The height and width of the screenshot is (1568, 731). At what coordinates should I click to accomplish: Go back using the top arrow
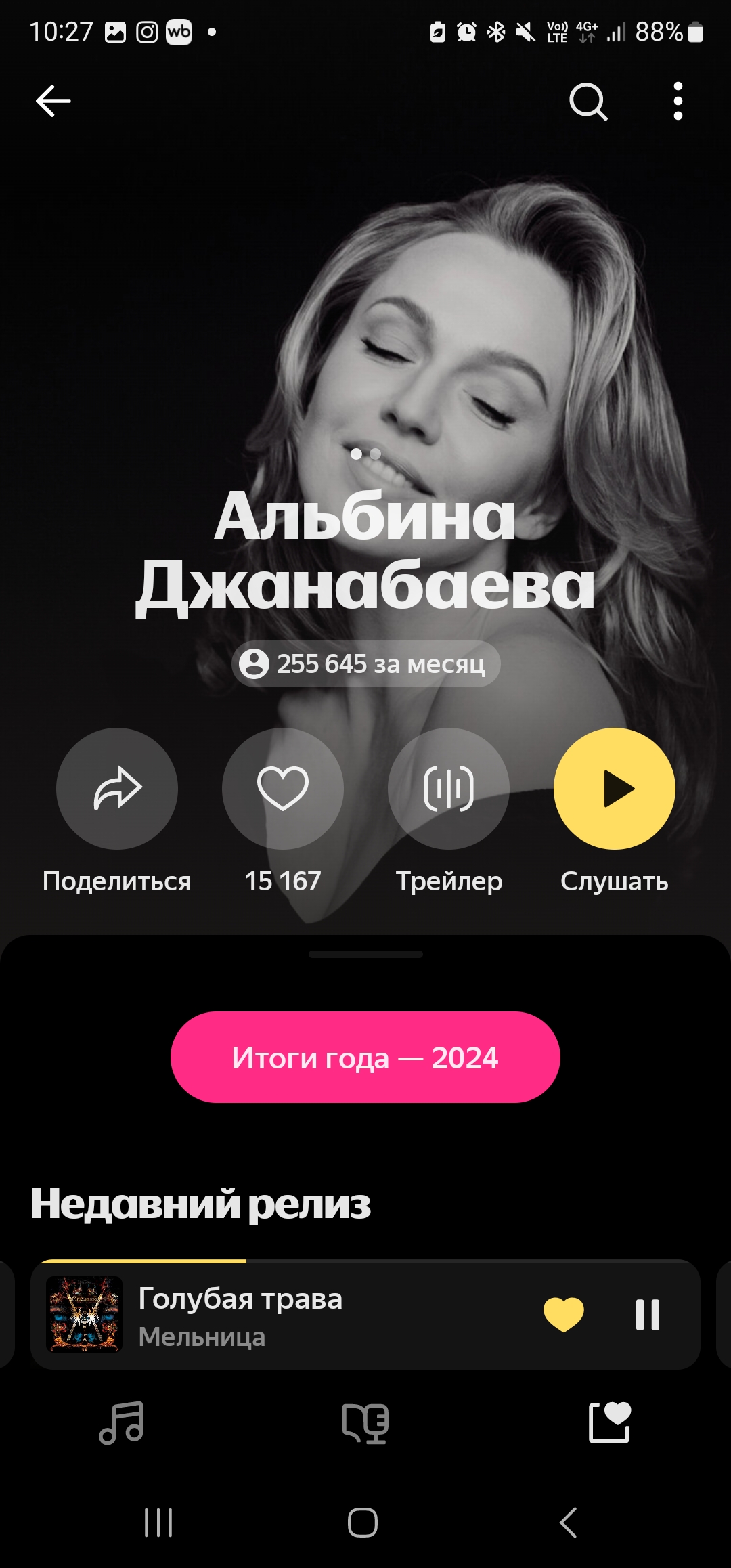[53, 101]
